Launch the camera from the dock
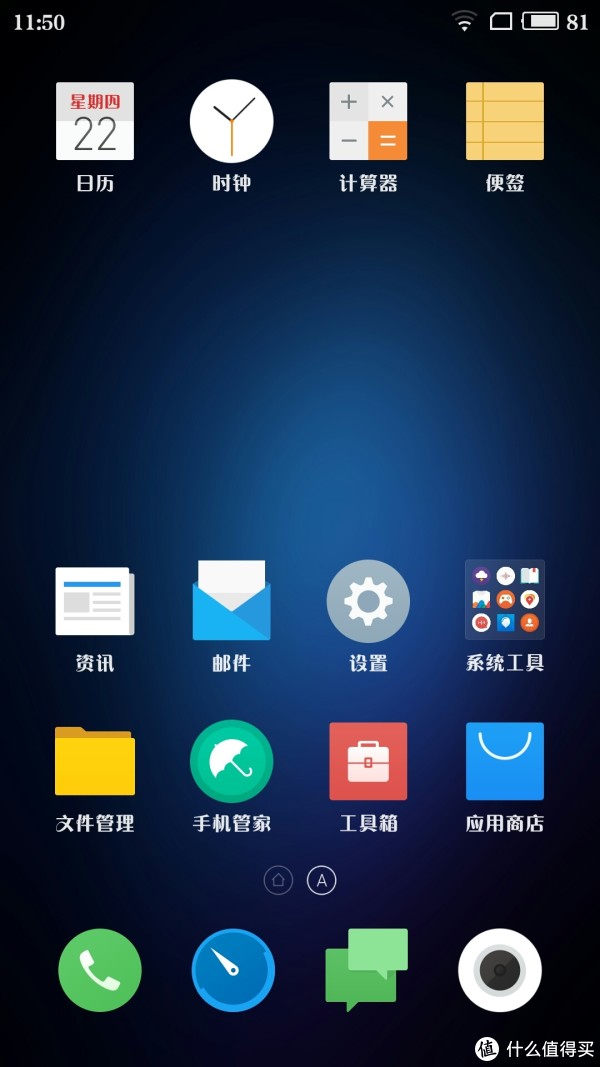Viewport: 600px width, 1067px height. click(500, 970)
